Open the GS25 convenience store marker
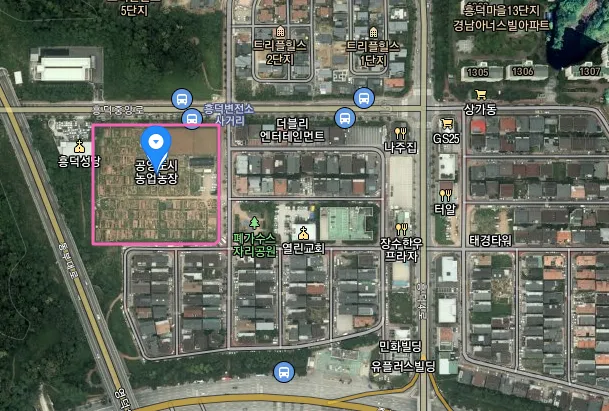Viewport: 609px width, 411px height. coord(445,124)
